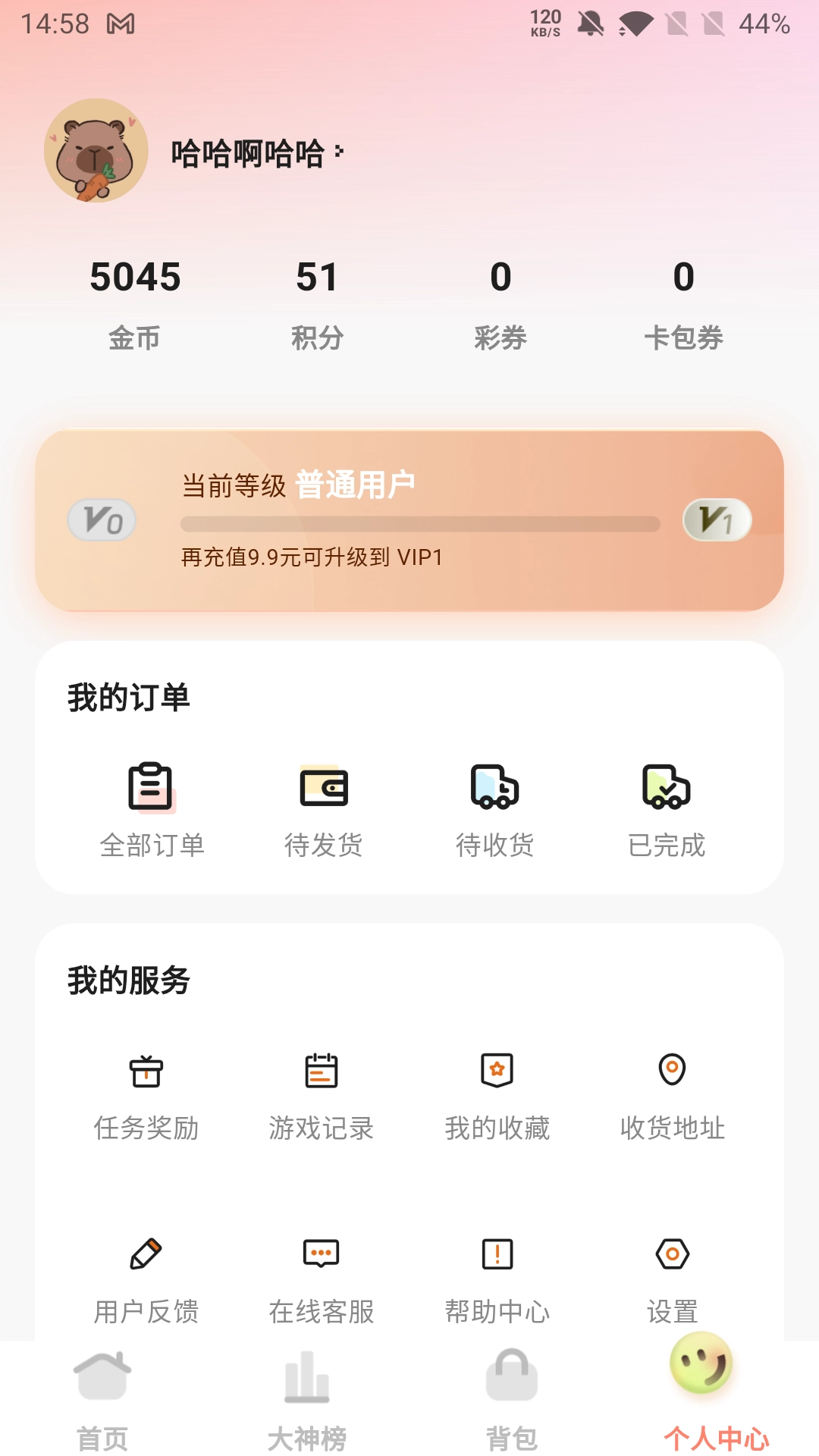Switch to the 首页 home tab
The image size is (819, 1456).
102,1399
